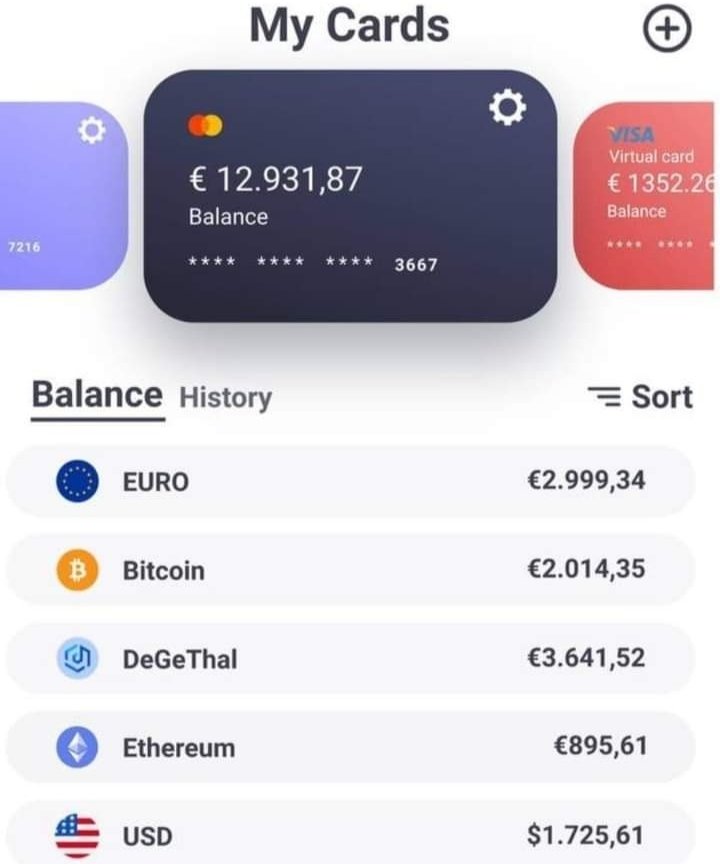View DeGeThal balance details
Image resolution: width=720 pixels, height=864 pixels.
pyautogui.click(x=350, y=659)
